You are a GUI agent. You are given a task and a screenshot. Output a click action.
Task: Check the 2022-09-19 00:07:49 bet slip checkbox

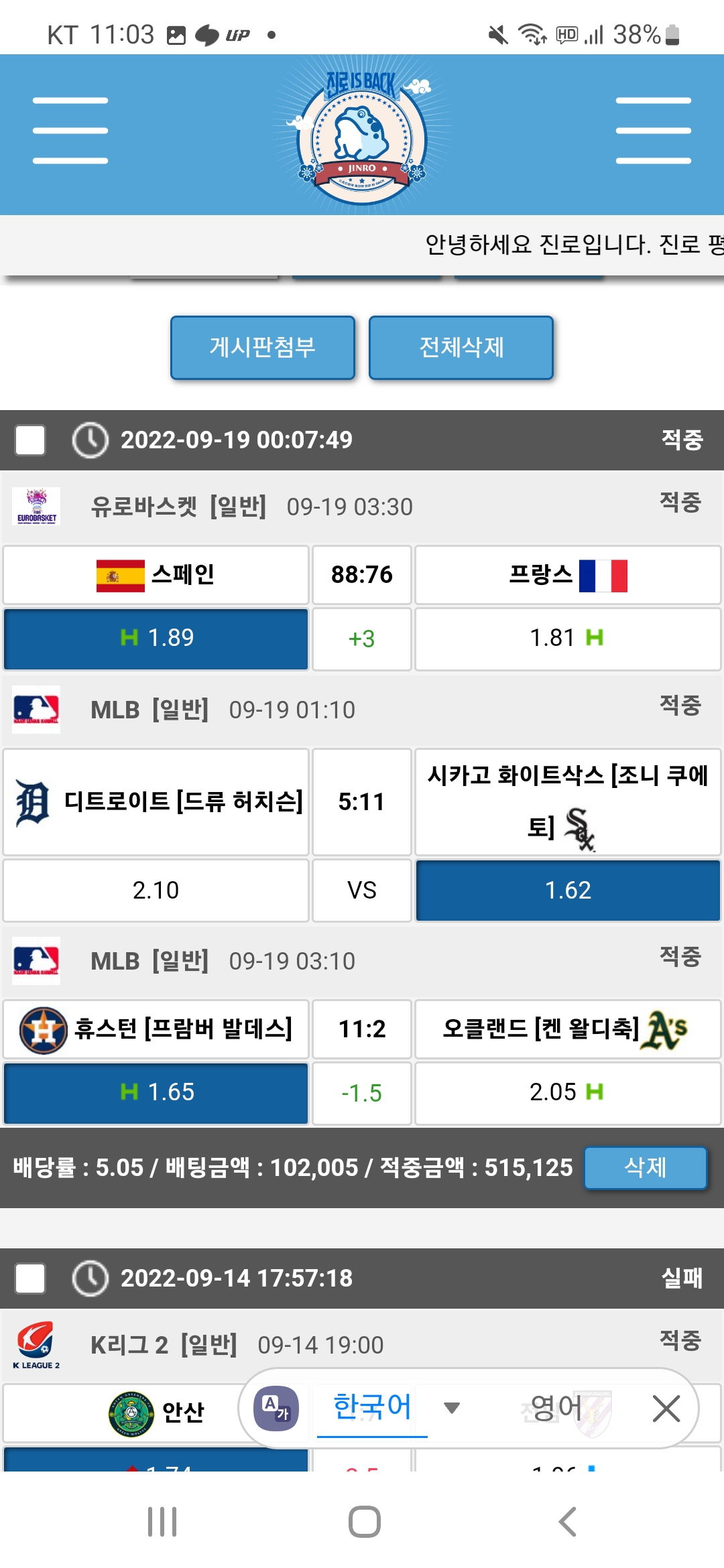[x=30, y=440]
